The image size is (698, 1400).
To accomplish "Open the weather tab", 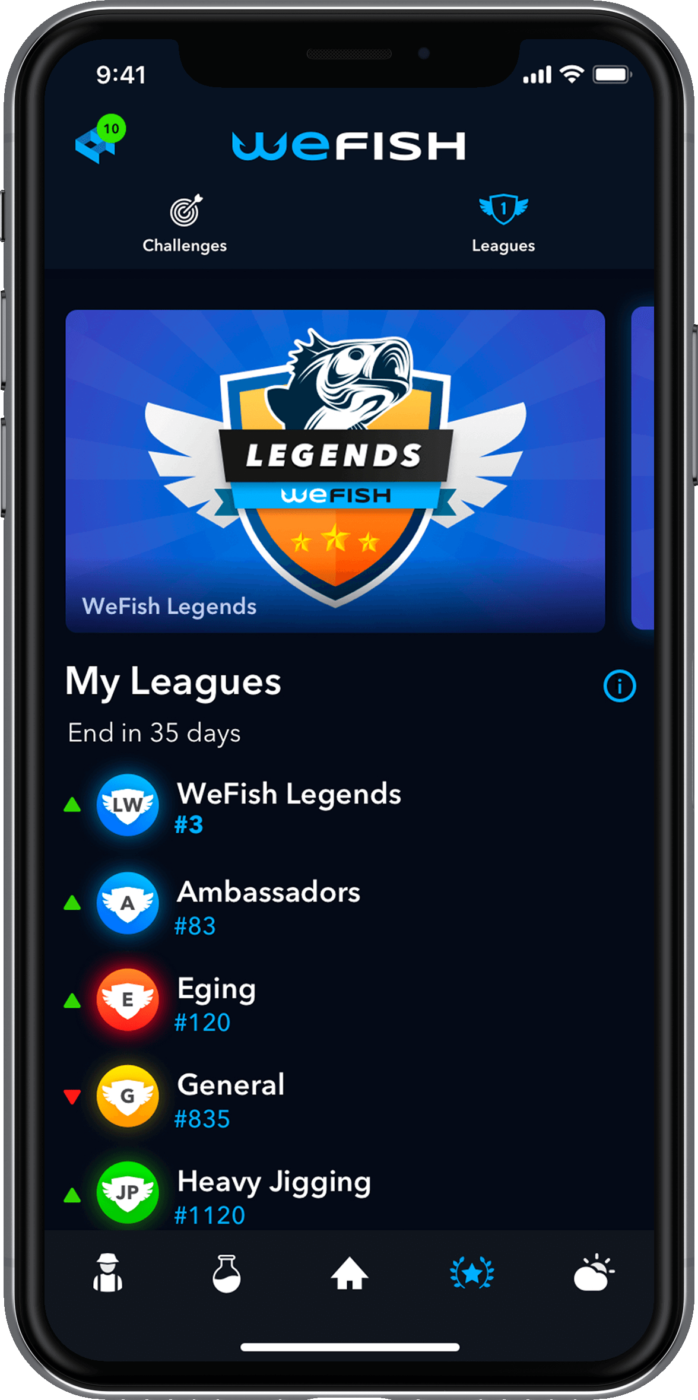I will [593, 1274].
